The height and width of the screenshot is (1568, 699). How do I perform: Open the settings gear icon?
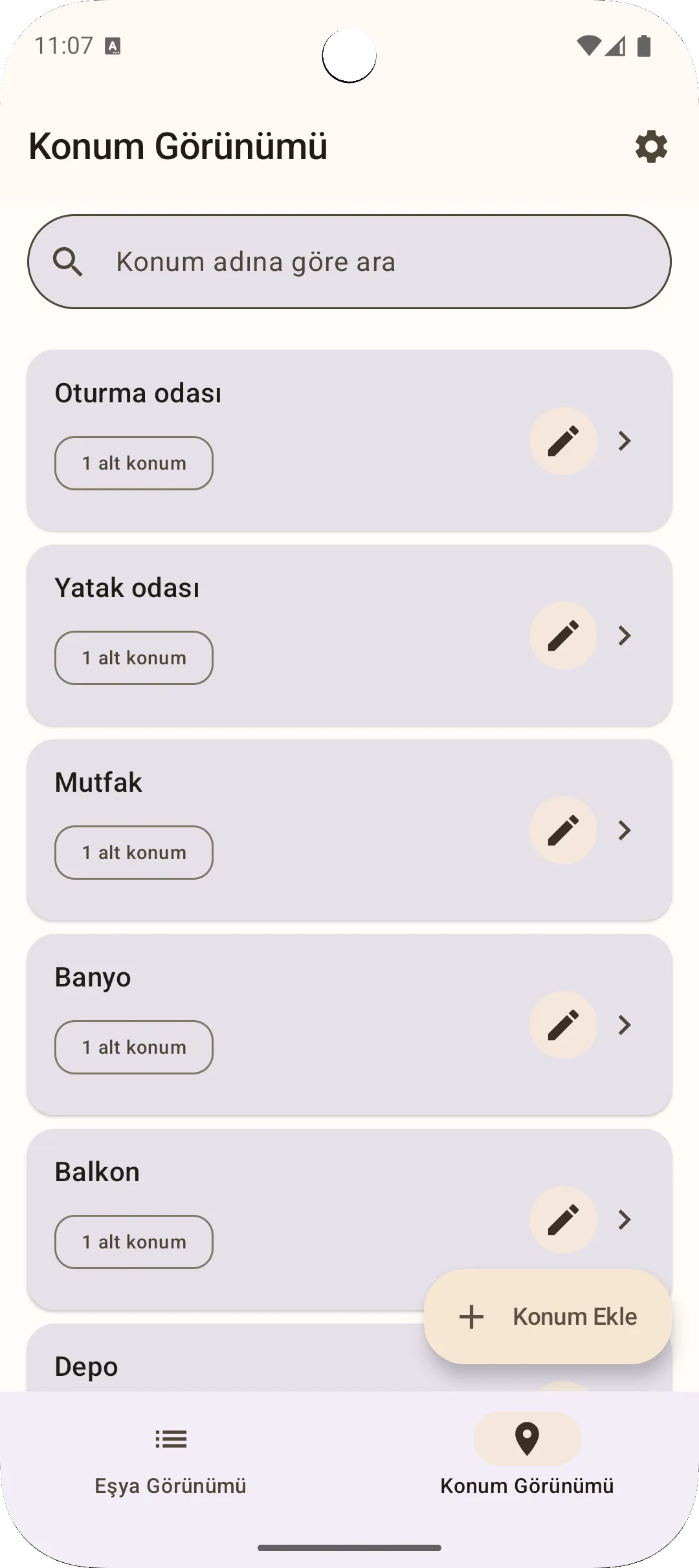650,147
